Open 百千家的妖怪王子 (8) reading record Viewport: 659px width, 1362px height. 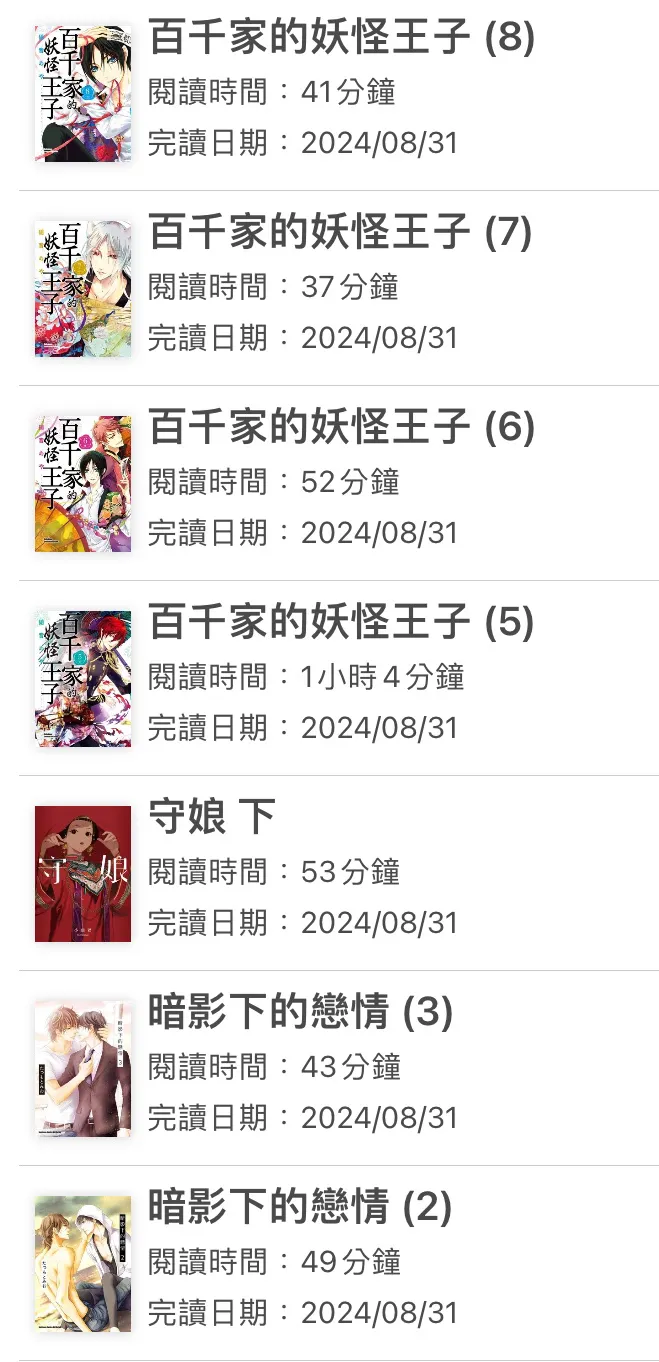tap(340, 40)
